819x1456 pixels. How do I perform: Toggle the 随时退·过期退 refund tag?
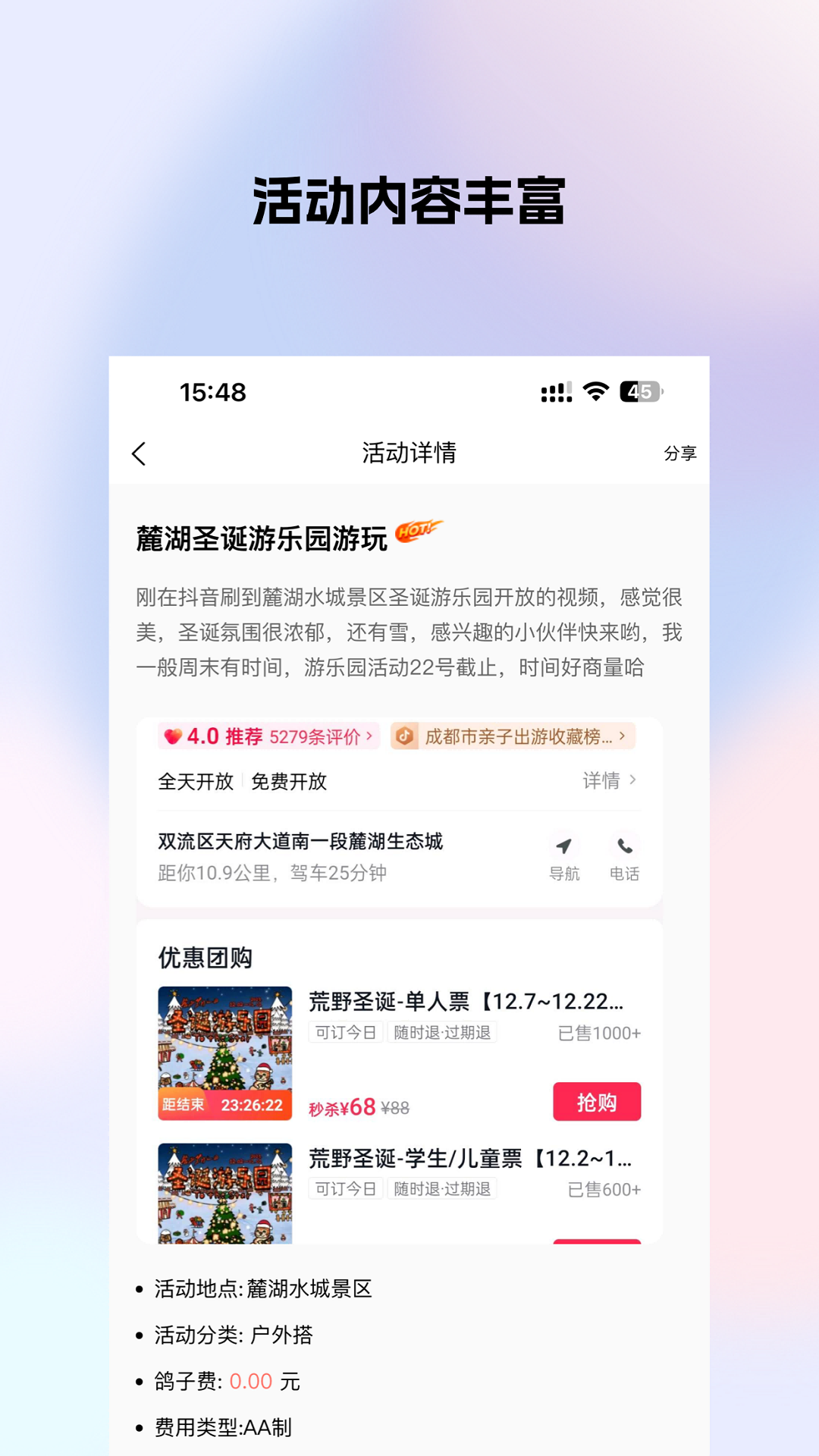click(x=442, y=1032)
